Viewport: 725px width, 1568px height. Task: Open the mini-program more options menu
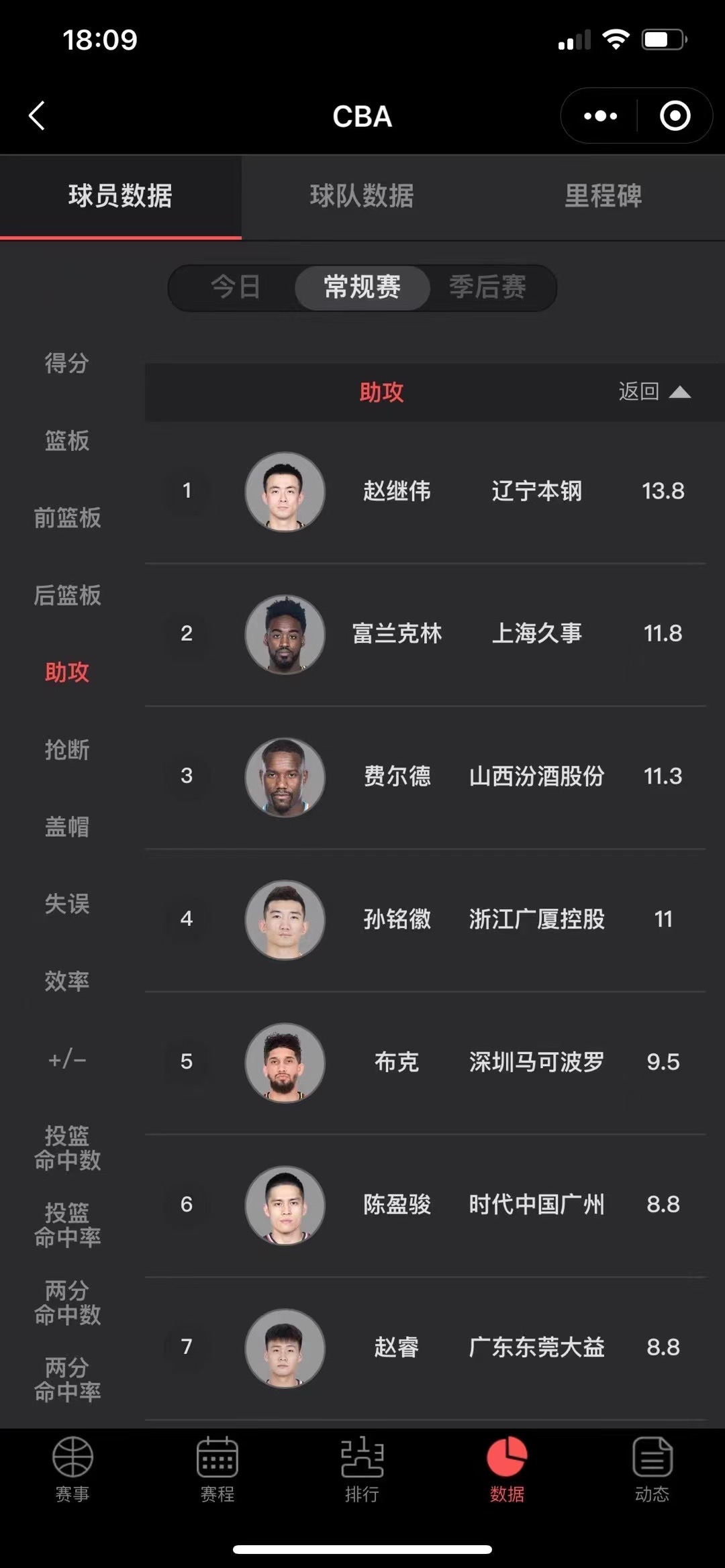tap(599, 116)
